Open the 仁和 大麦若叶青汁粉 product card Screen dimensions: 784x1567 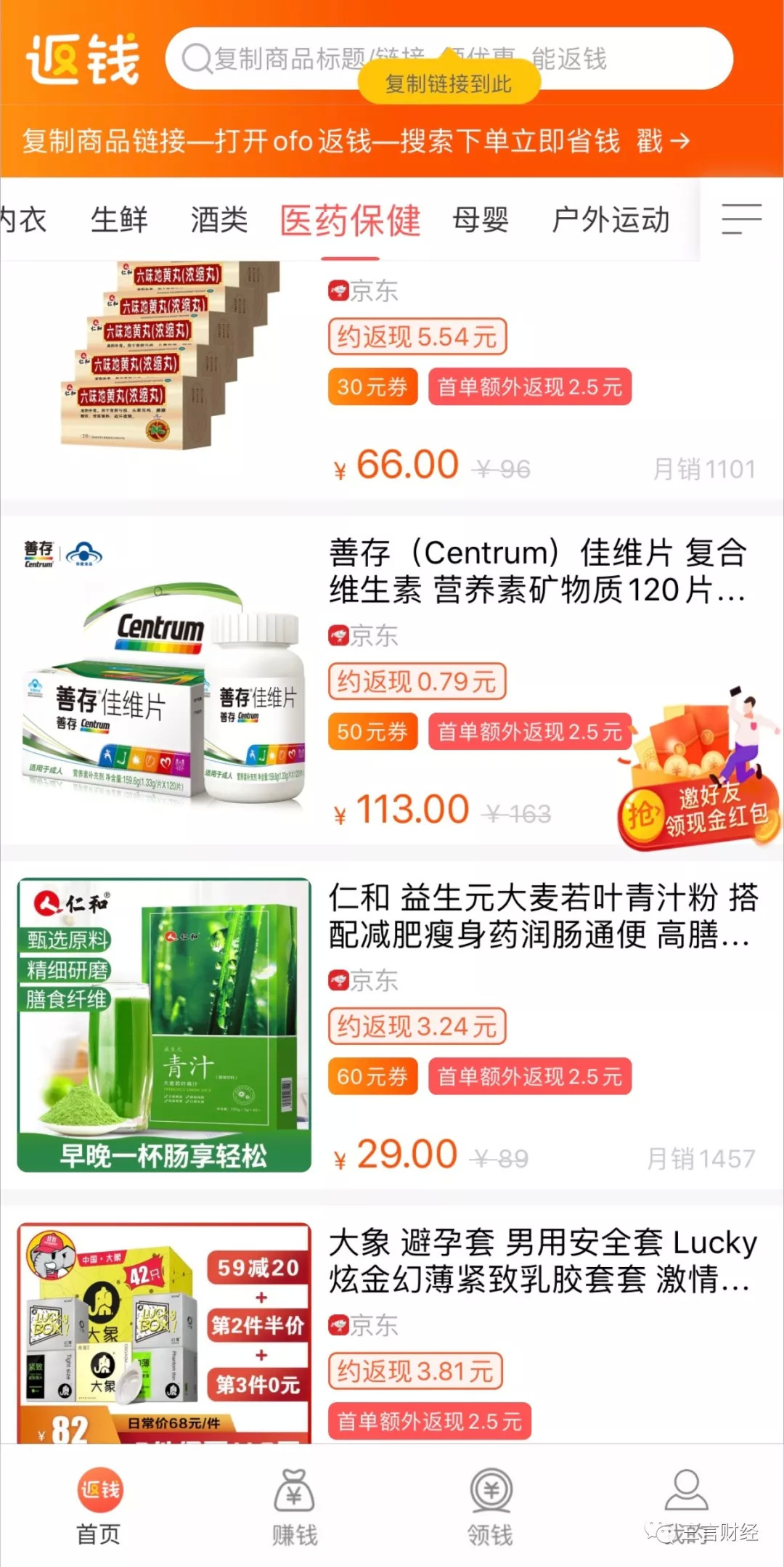click(392, 1025)
